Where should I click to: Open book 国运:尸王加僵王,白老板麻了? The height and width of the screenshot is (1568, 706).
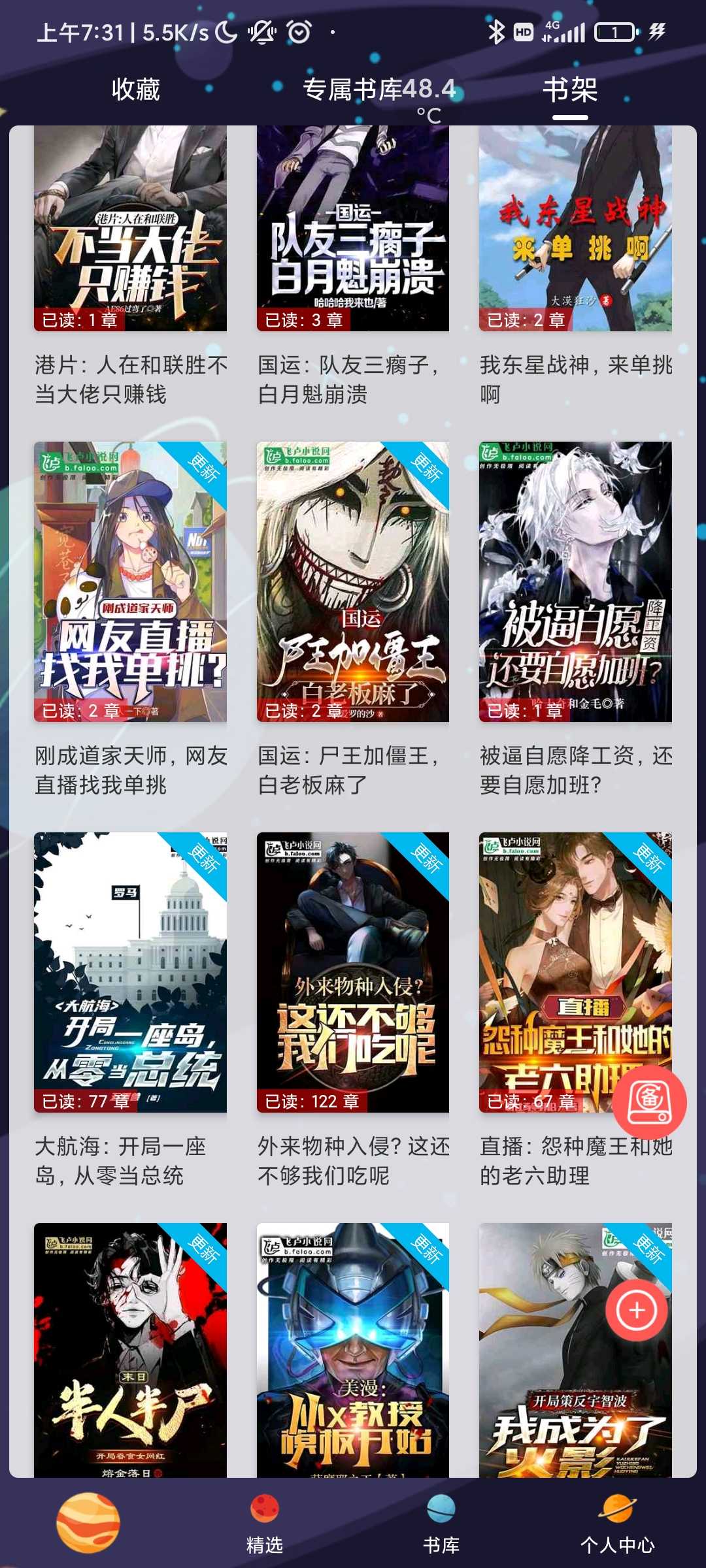[352, 581]
